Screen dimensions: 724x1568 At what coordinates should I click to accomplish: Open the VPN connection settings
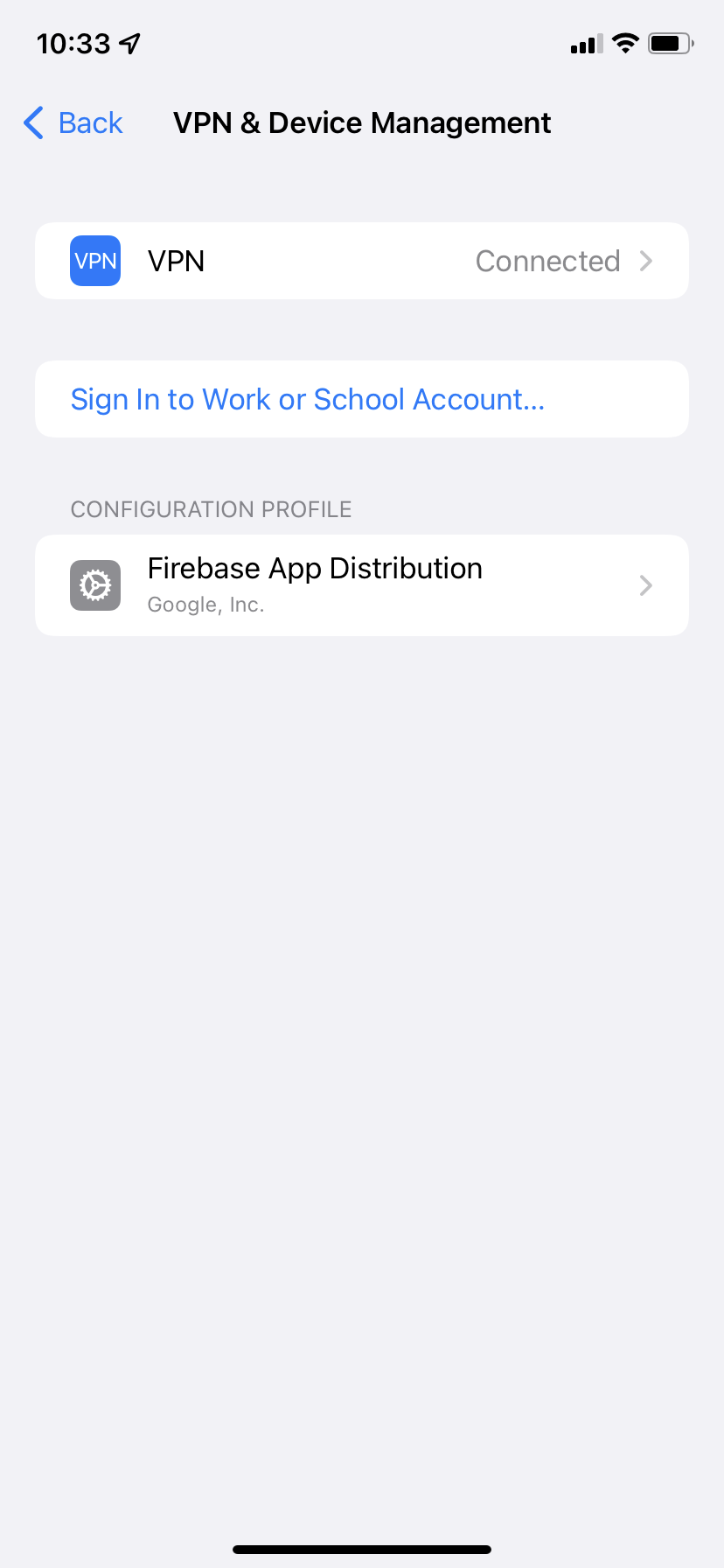coord(361,261)
